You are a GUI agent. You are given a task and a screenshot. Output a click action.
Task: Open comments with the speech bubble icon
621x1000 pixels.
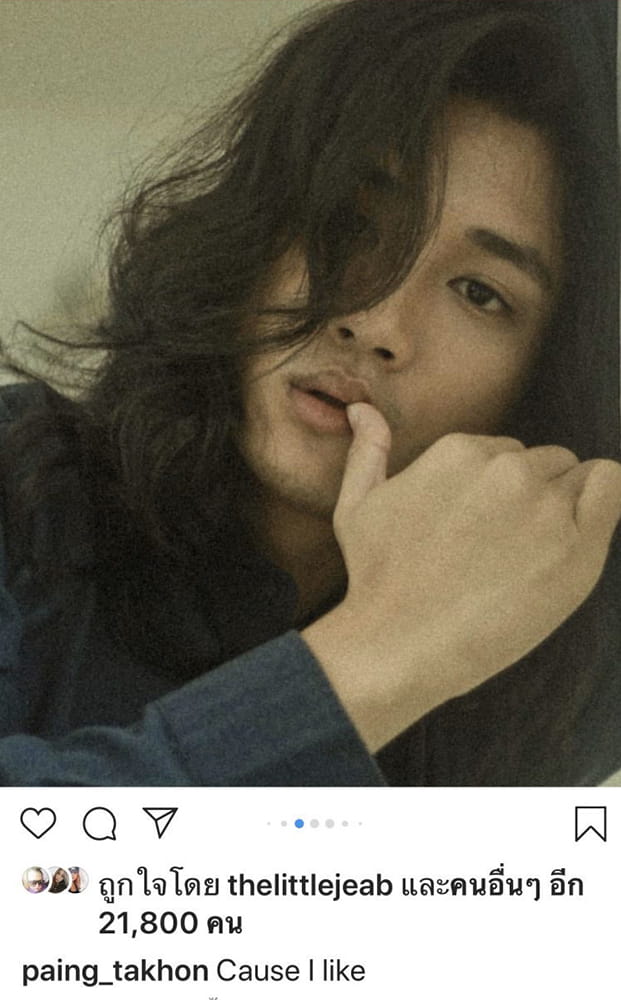pos(98,824)
